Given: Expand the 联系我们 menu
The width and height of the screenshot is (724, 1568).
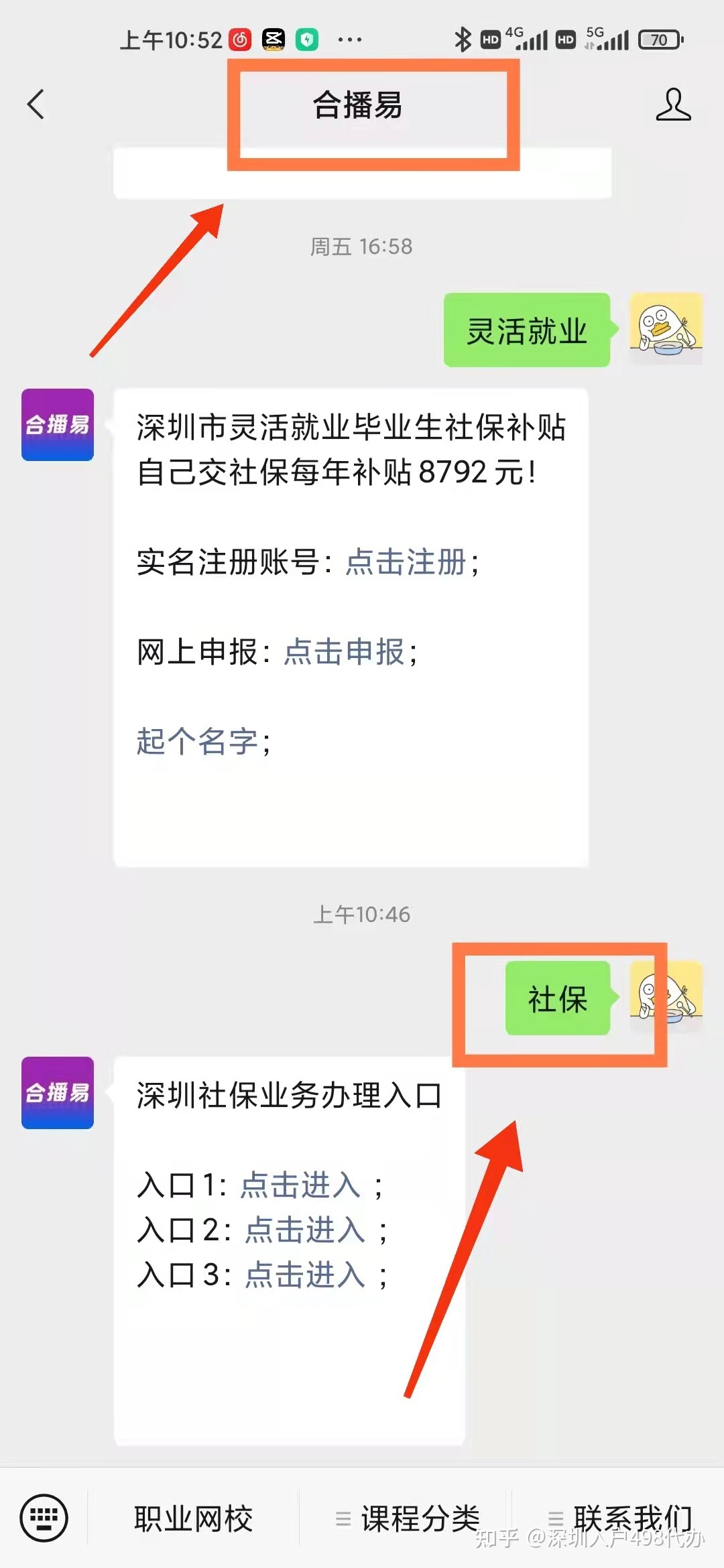Looking at the screenshot, I should (x=619, y=1518).
